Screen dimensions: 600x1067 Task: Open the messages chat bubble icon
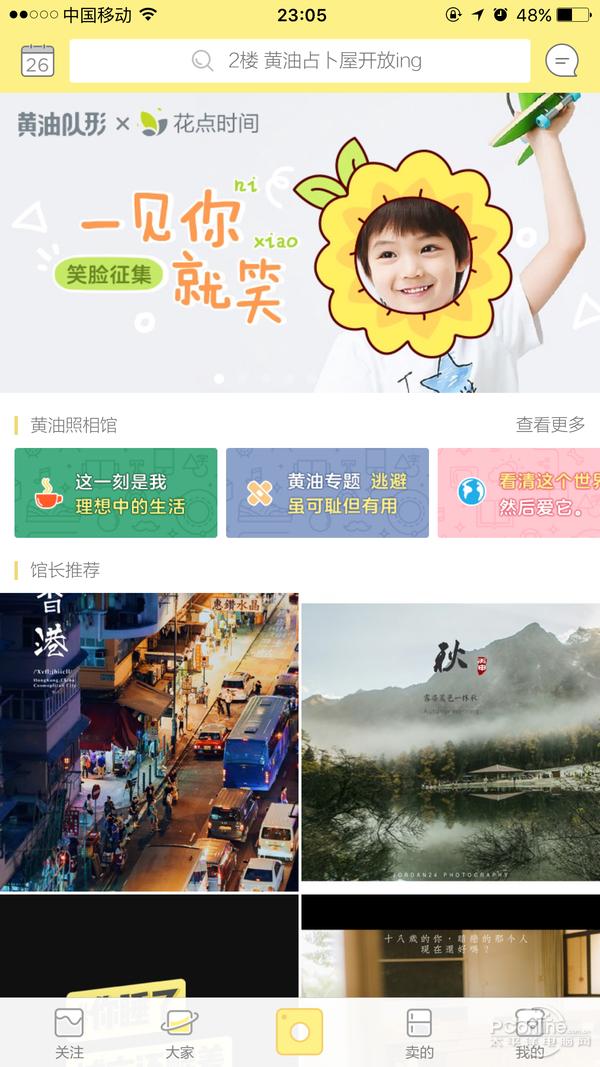pos(562,61)
